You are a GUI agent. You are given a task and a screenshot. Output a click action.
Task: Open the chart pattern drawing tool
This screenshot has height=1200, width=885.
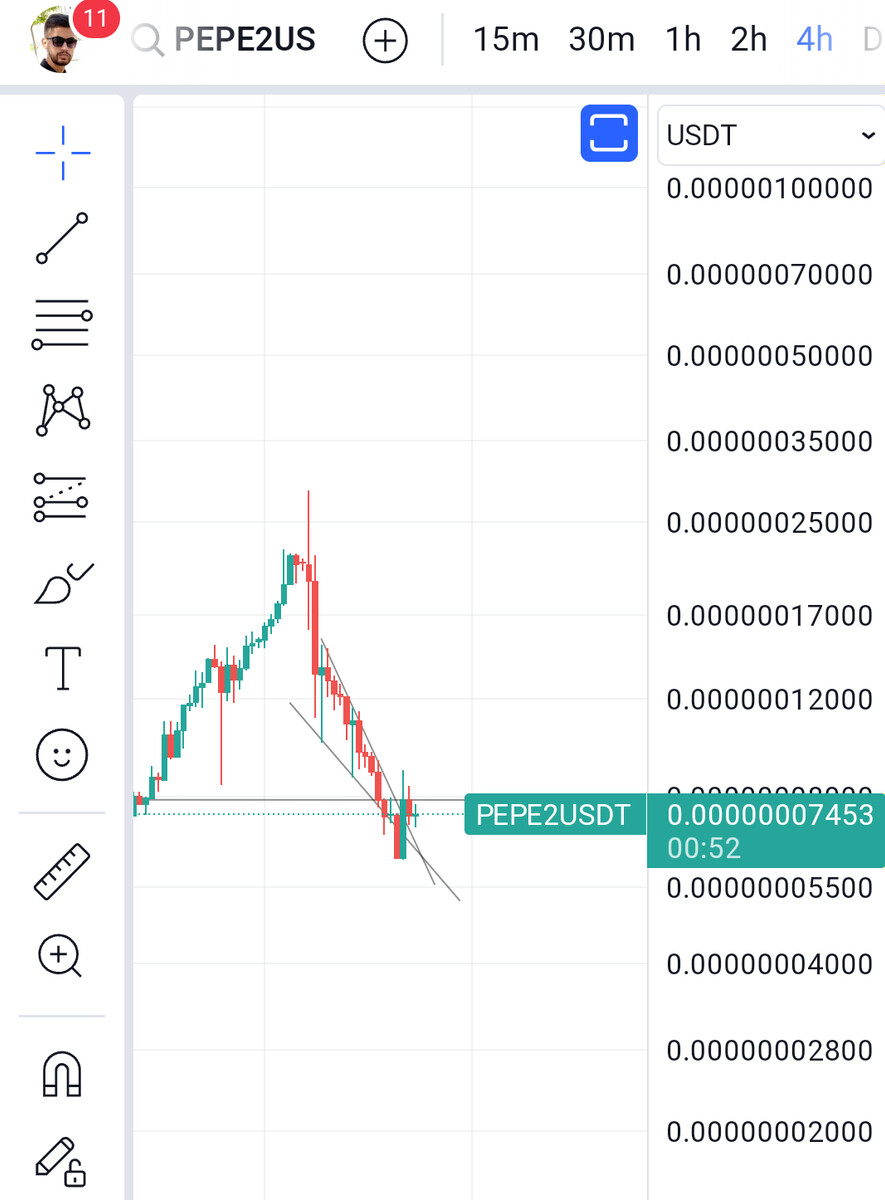[62, 410]
